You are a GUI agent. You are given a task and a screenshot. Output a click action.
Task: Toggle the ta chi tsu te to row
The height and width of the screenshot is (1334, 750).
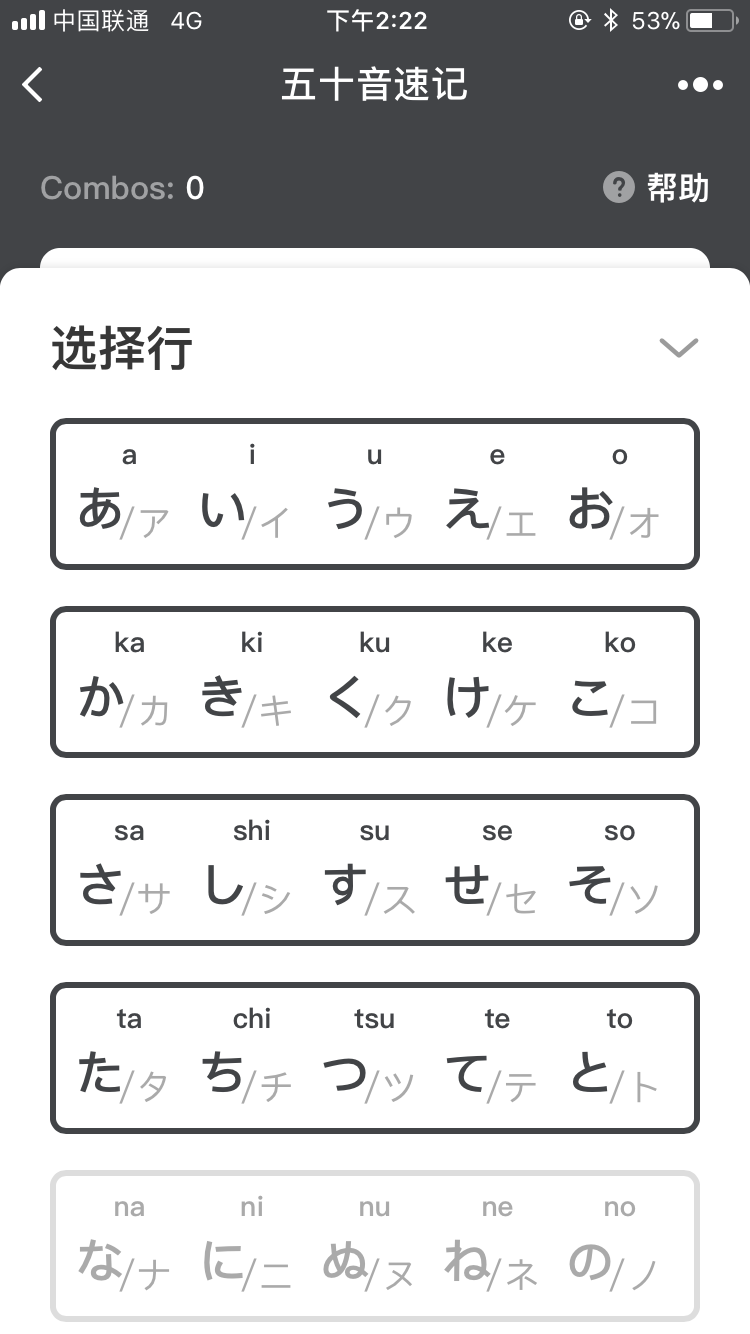click(x=375, y=1058)
